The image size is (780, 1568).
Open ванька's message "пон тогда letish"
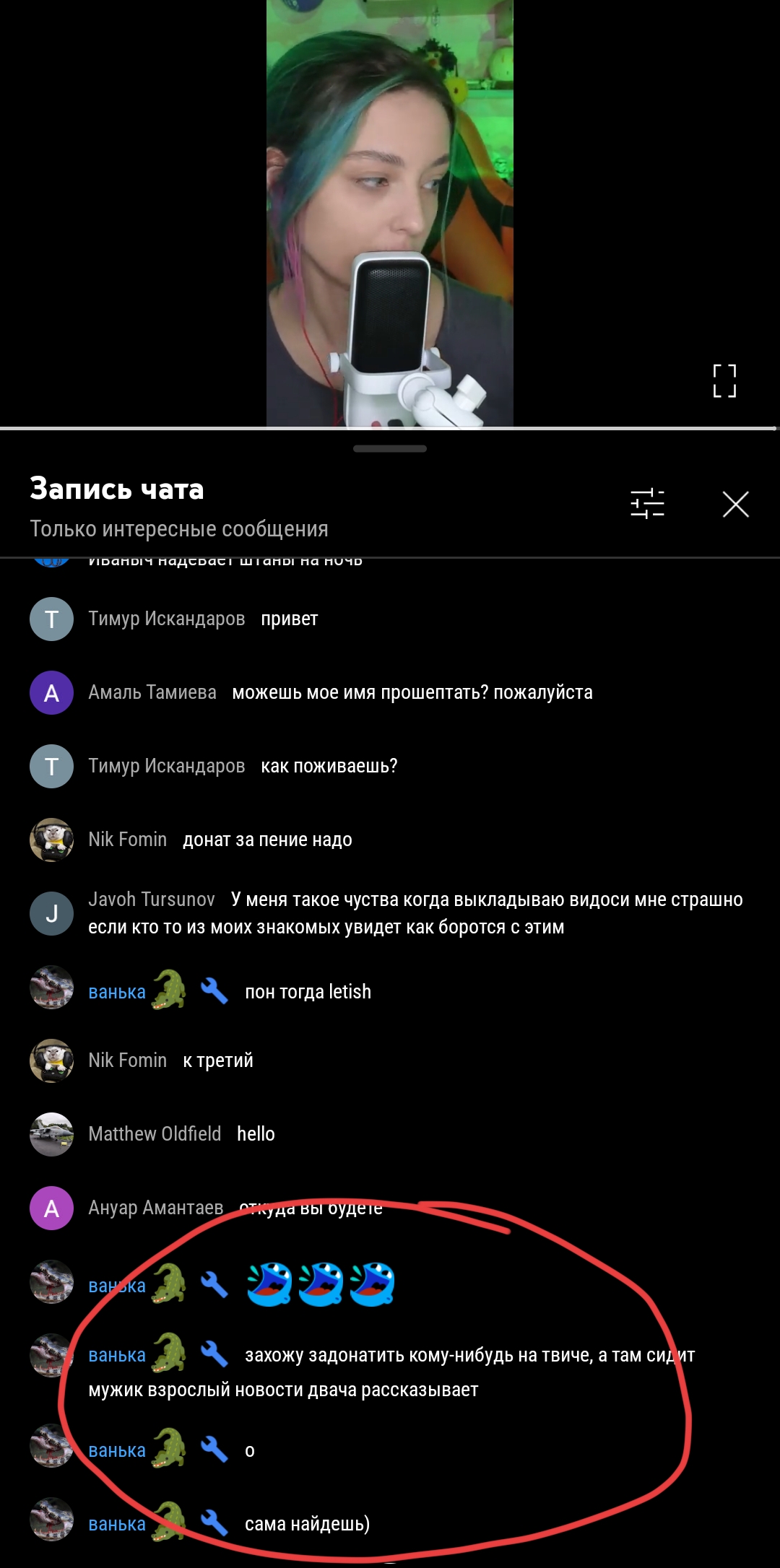pos(308,993)
